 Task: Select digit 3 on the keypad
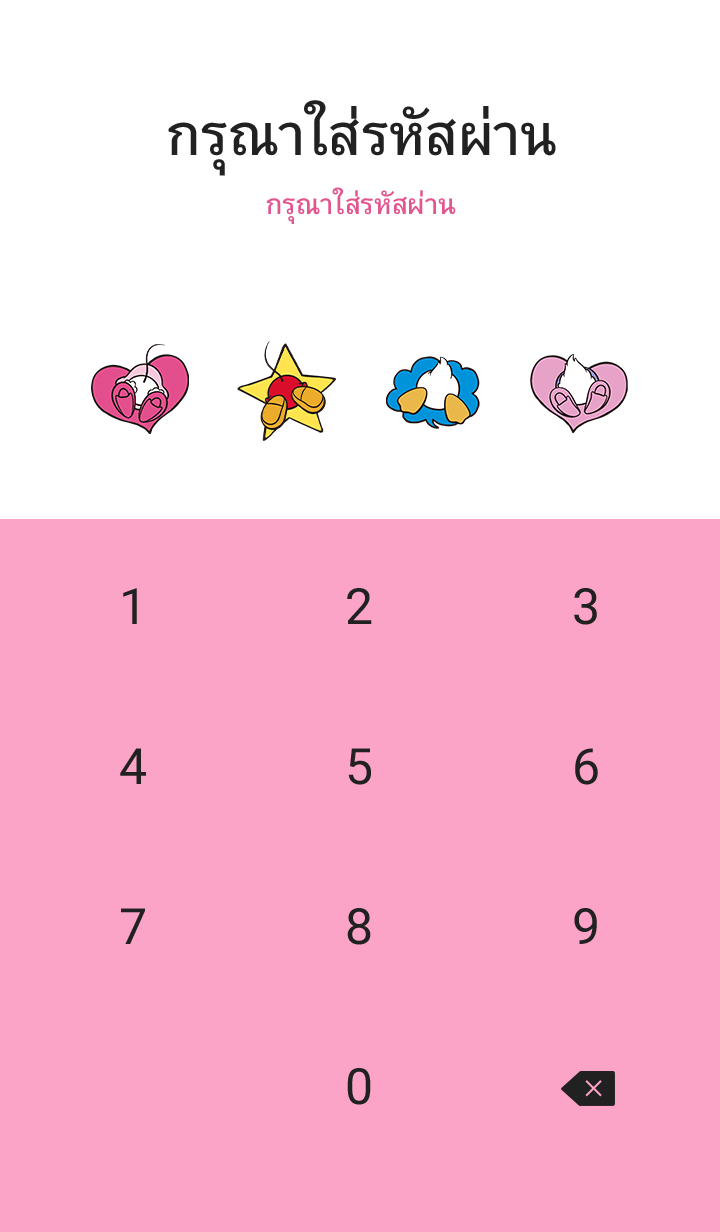[586, 608]
